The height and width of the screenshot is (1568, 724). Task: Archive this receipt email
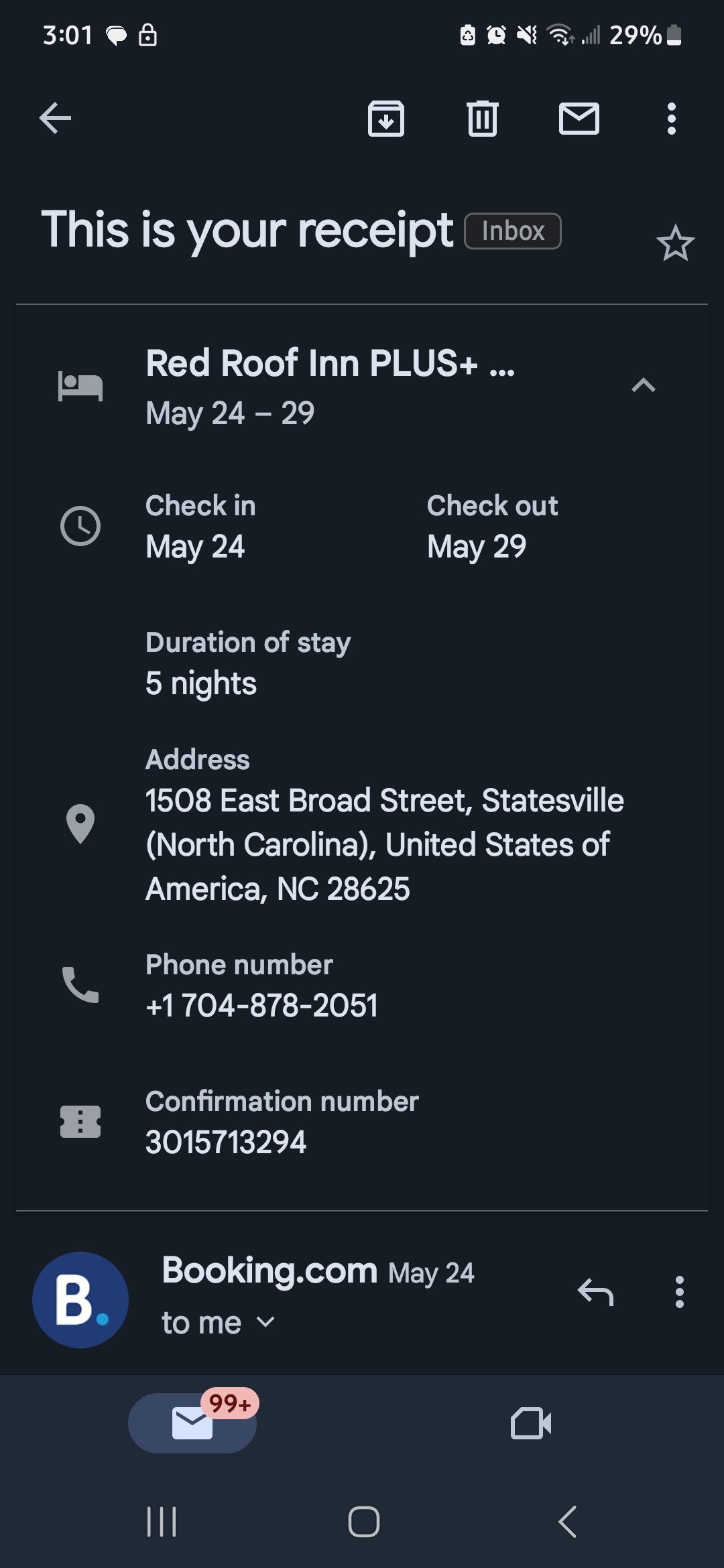point(386,119)
